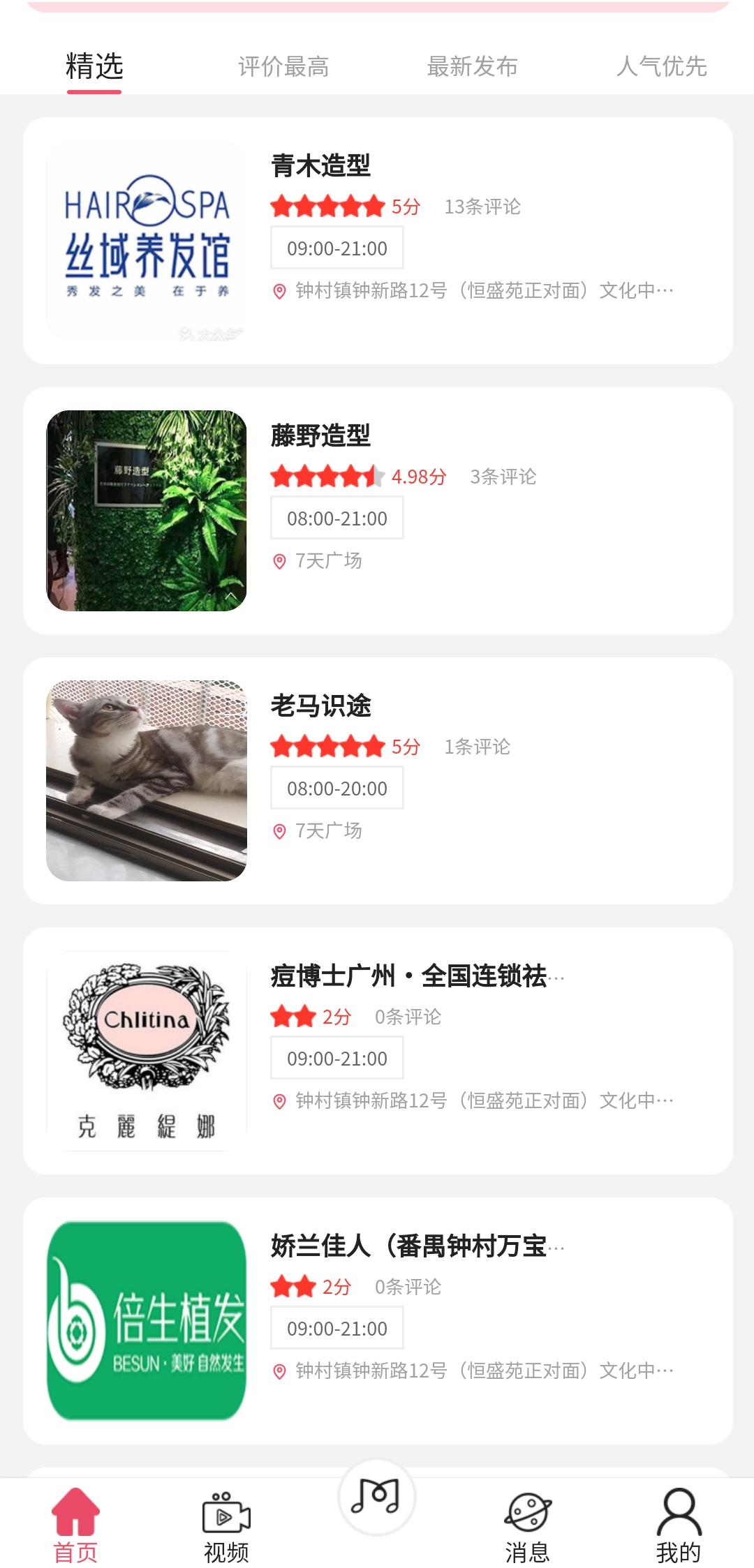Switch to the 精选 tab
This screenshot has width=754, height=1568.
tap(94, 67)
